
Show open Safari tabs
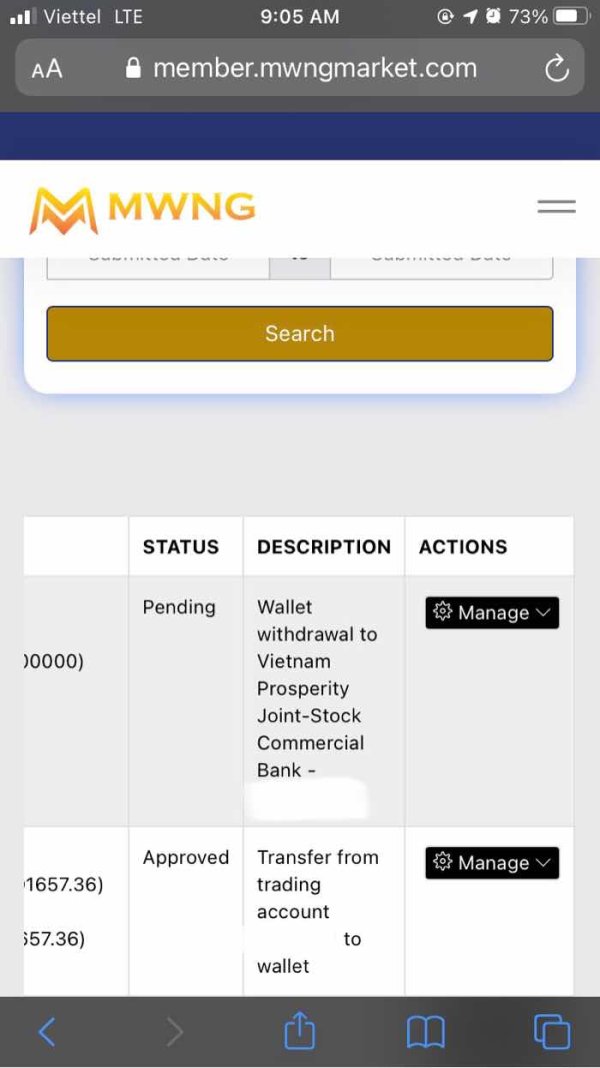[552, 1032]
